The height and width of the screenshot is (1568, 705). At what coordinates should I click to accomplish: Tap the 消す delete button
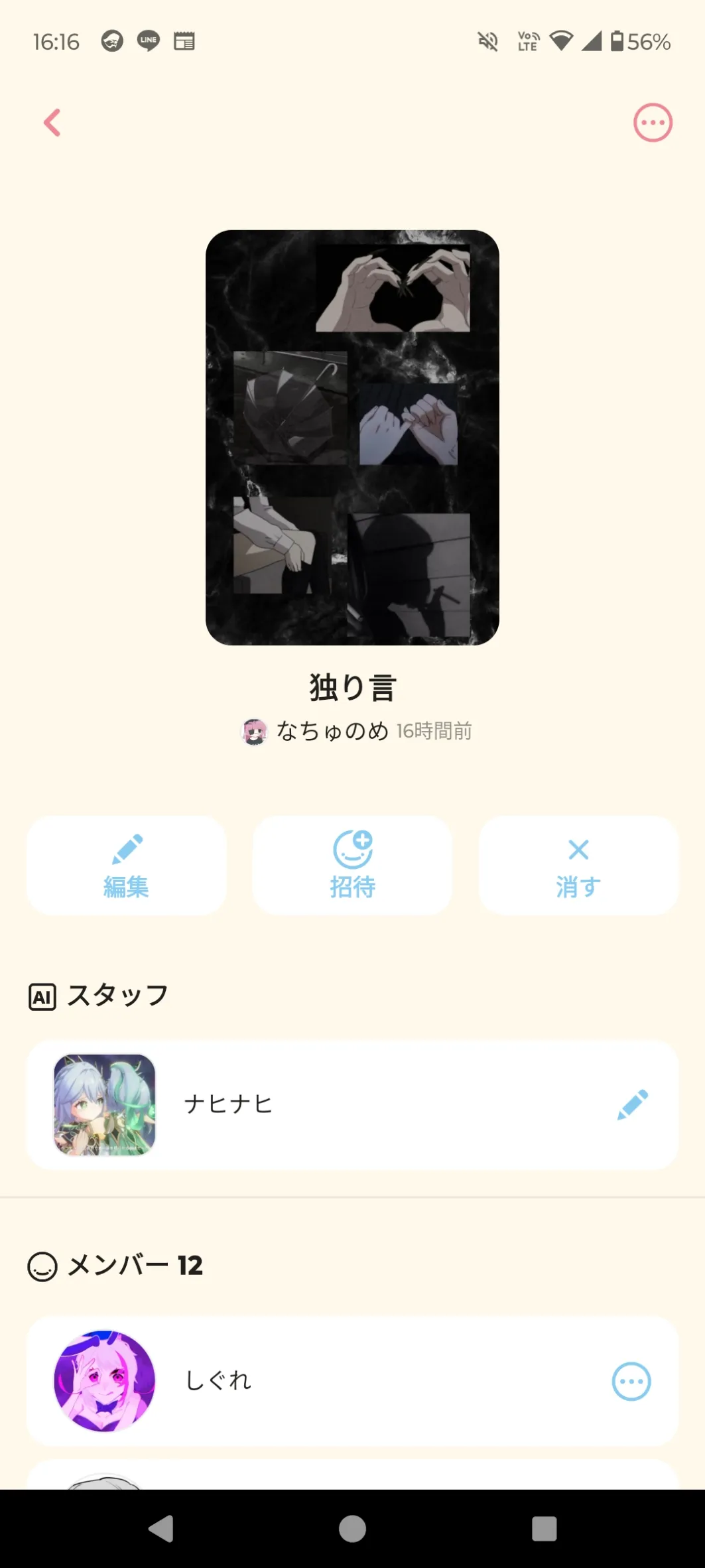coord(578,866)
